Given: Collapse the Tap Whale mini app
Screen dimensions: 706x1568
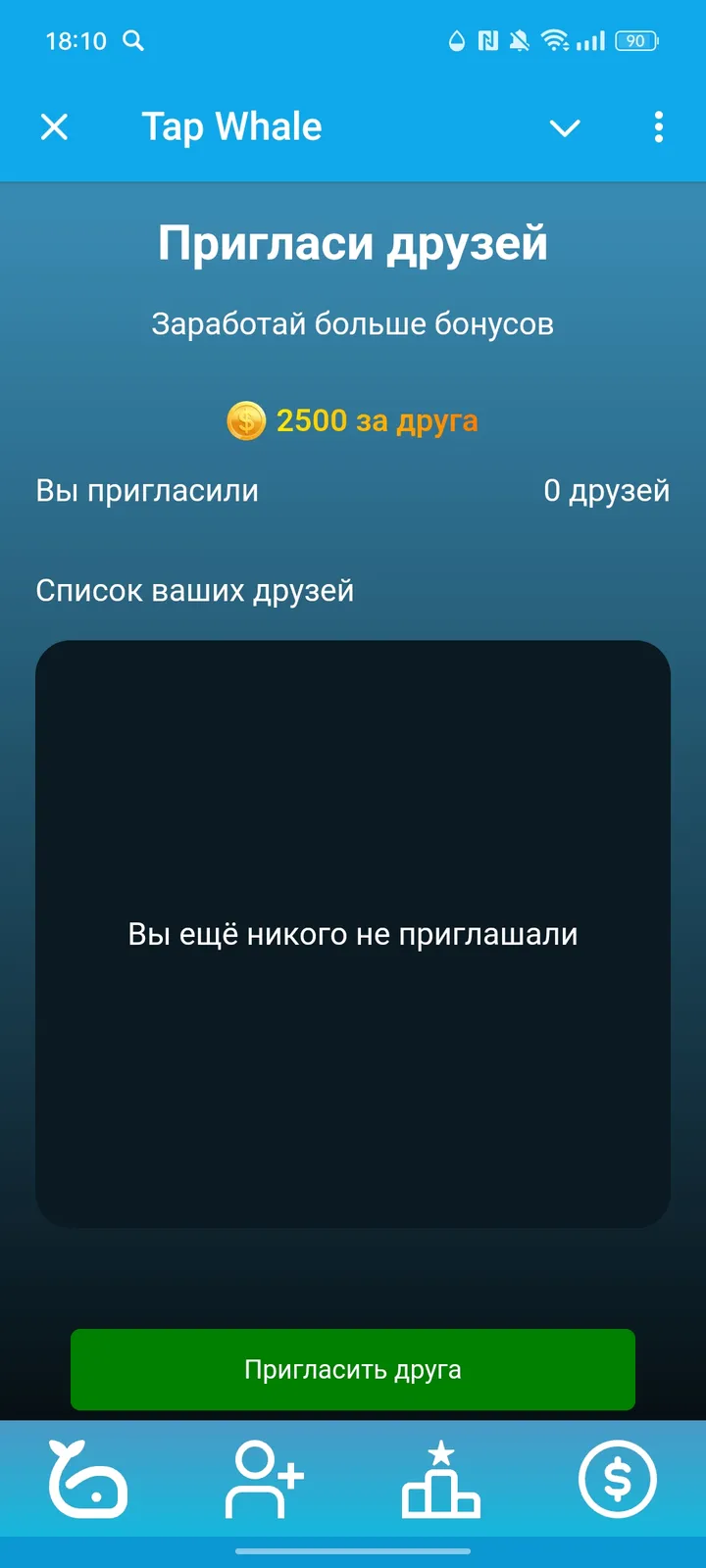Looking at the screenshot, I should click(565, 127).
